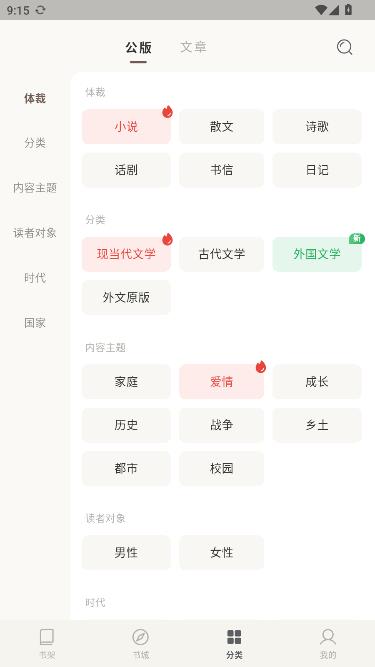Go to the 时代 sidebar section
This screenshot has width=375, height=667.
coord(35,278)
